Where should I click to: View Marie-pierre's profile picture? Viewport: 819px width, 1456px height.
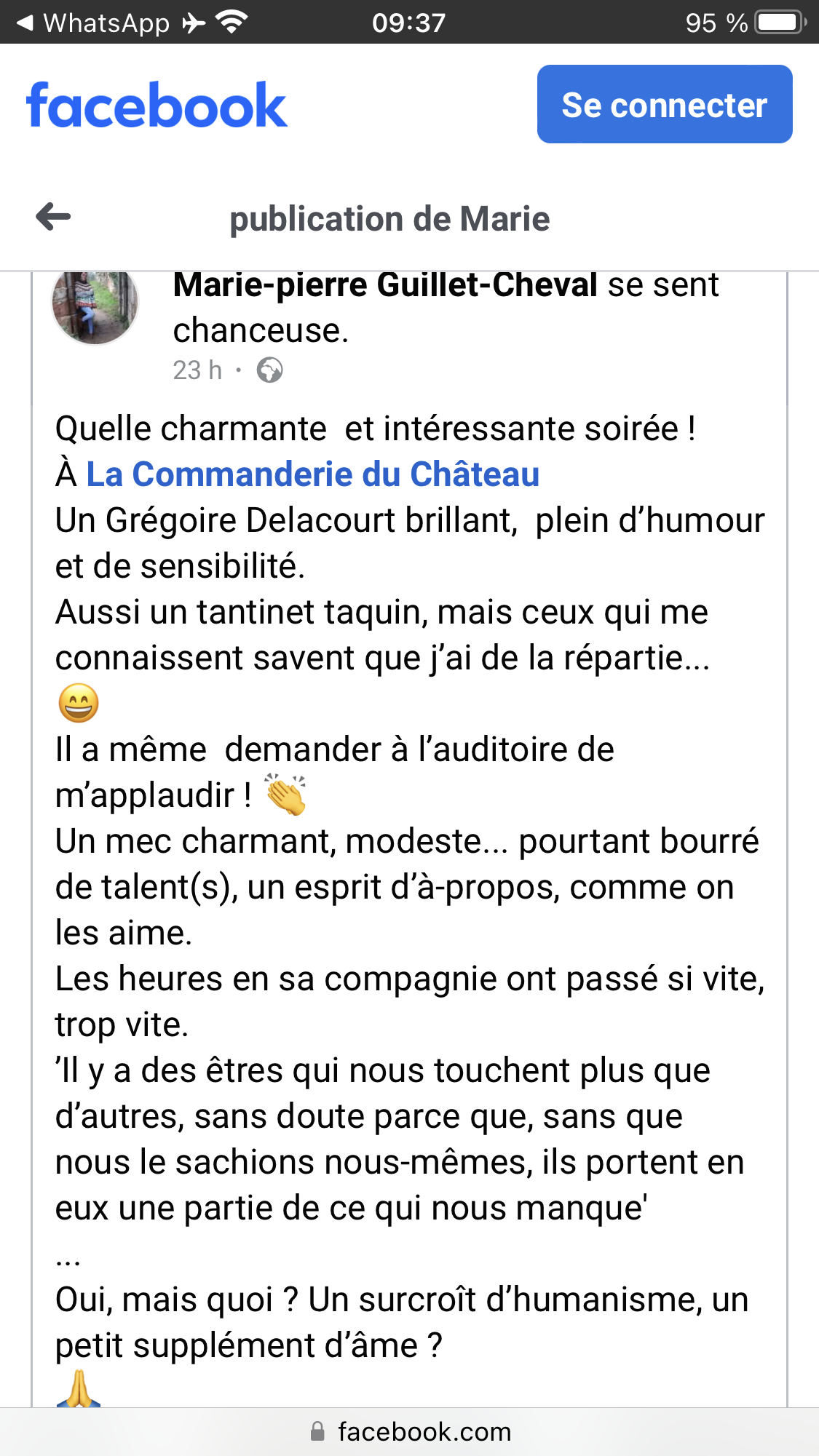pos(95,306)
